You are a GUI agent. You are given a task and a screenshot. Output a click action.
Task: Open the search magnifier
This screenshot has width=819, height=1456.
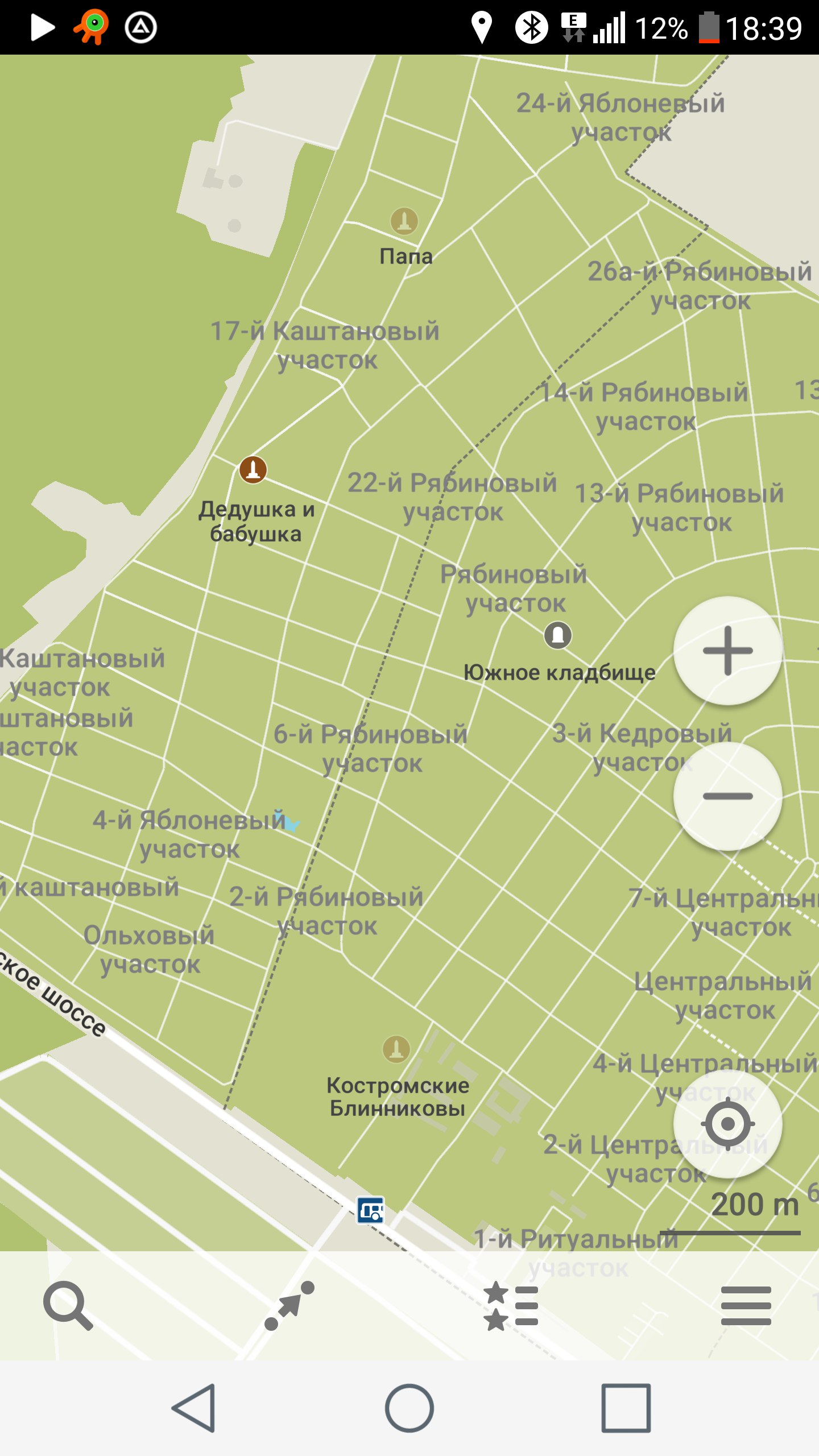pos(68,1305)
